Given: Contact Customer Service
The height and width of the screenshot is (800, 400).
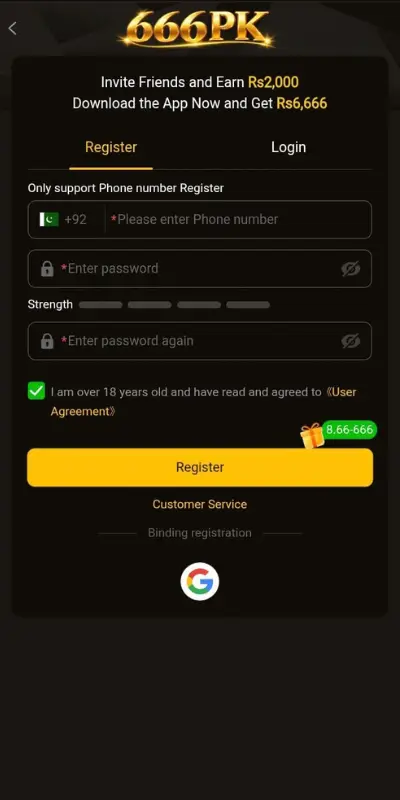Looking at the screenshot, I should 199,504.
